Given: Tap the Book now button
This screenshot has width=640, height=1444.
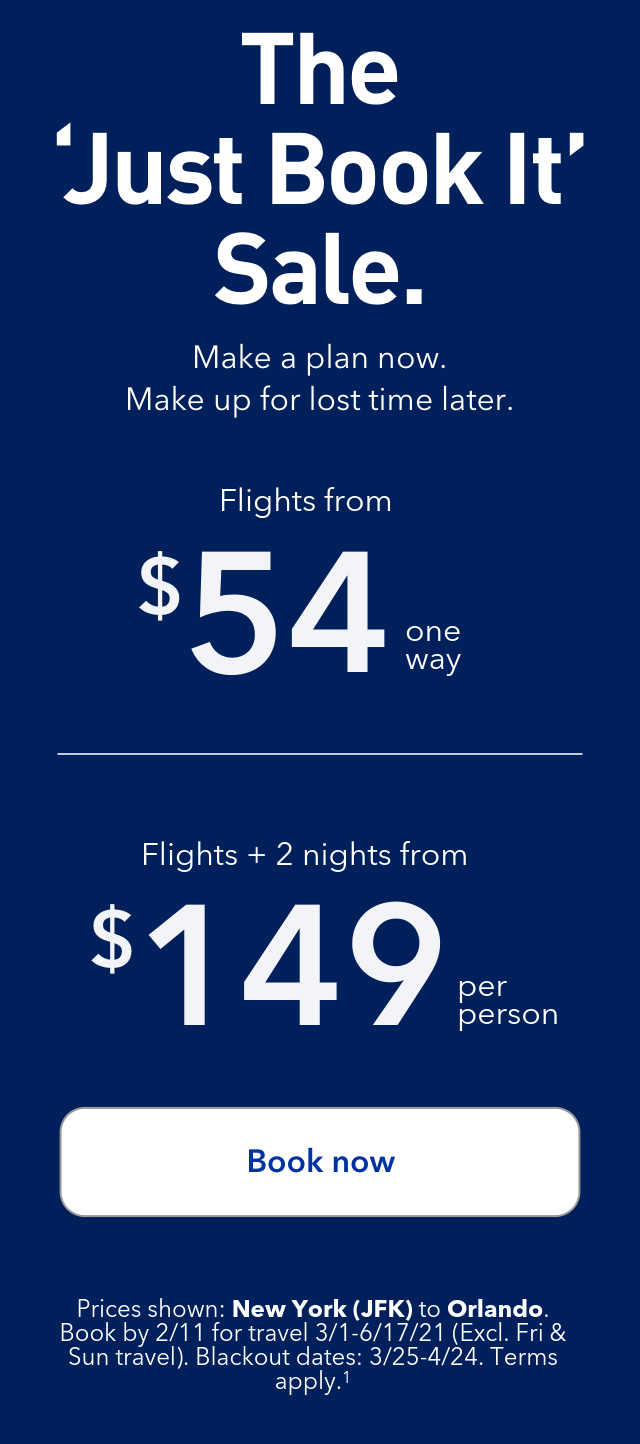Looking at the screenshot, I should tap(320, 1161).
